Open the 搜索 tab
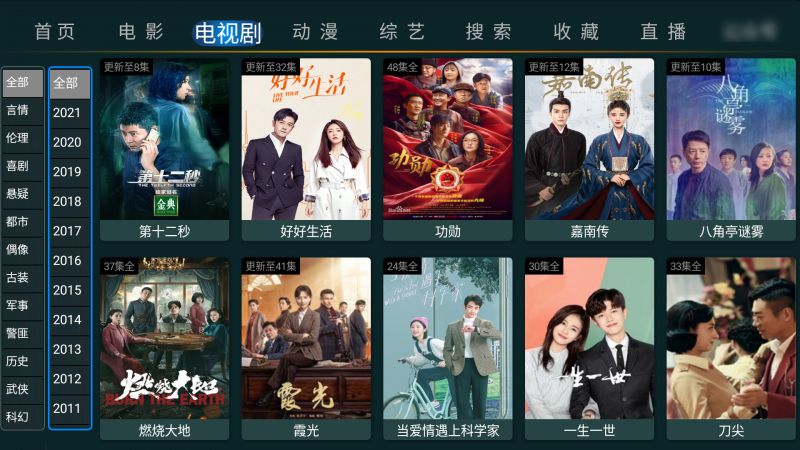800x450 pixels. [x=489, y=31]
